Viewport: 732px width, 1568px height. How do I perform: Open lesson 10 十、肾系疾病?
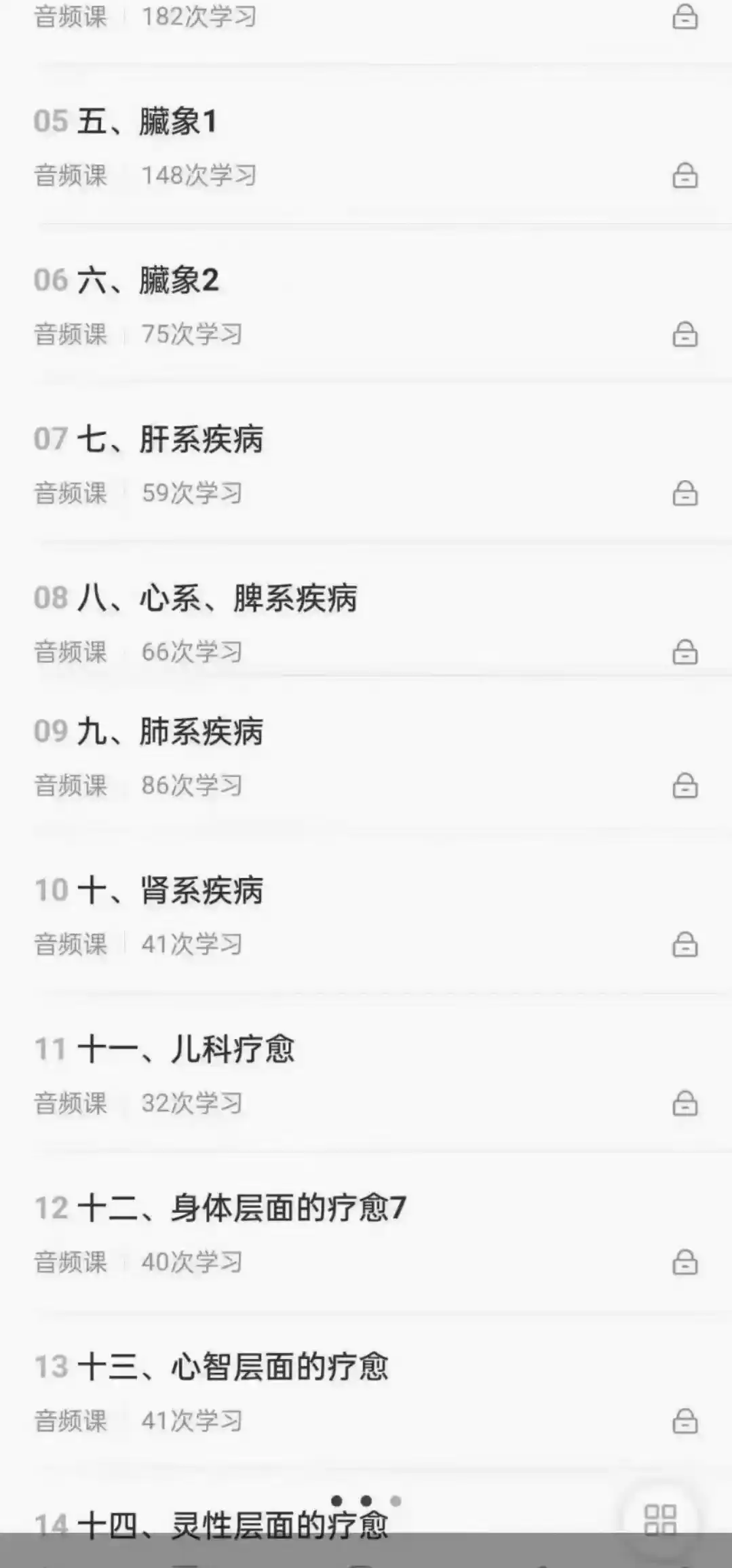point(366,916)
